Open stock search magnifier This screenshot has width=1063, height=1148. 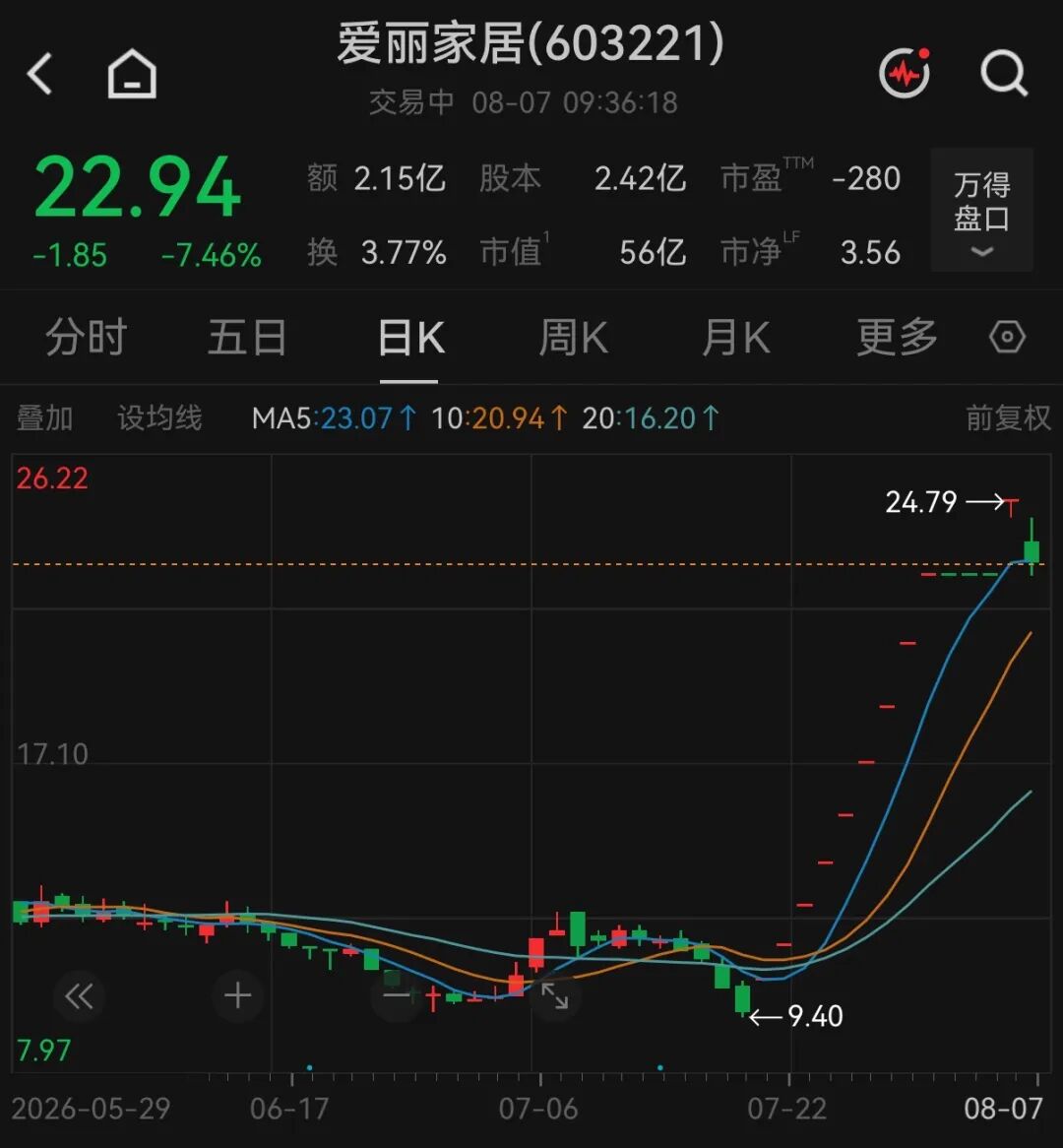1004,73
